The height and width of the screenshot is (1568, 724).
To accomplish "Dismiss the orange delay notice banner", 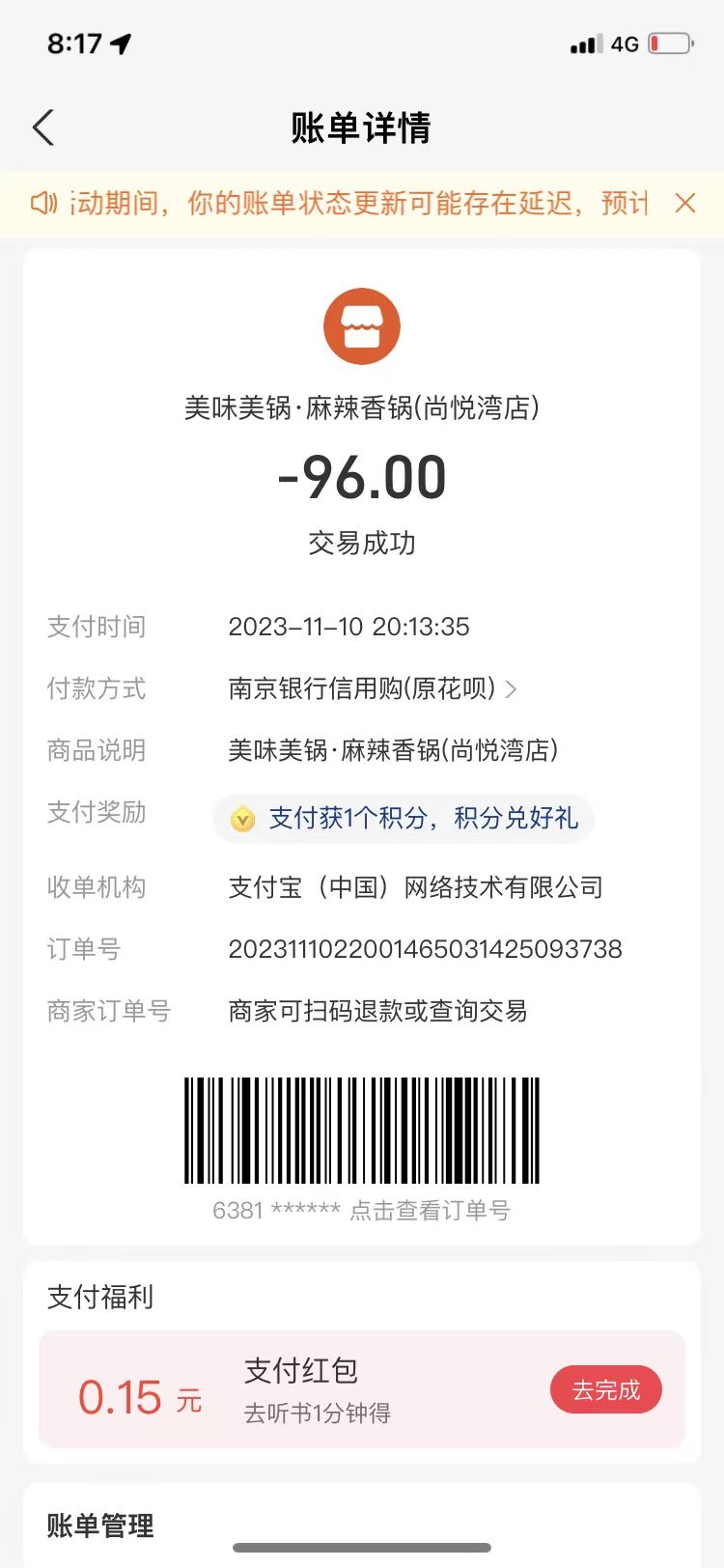I will [x=685, y=203].
